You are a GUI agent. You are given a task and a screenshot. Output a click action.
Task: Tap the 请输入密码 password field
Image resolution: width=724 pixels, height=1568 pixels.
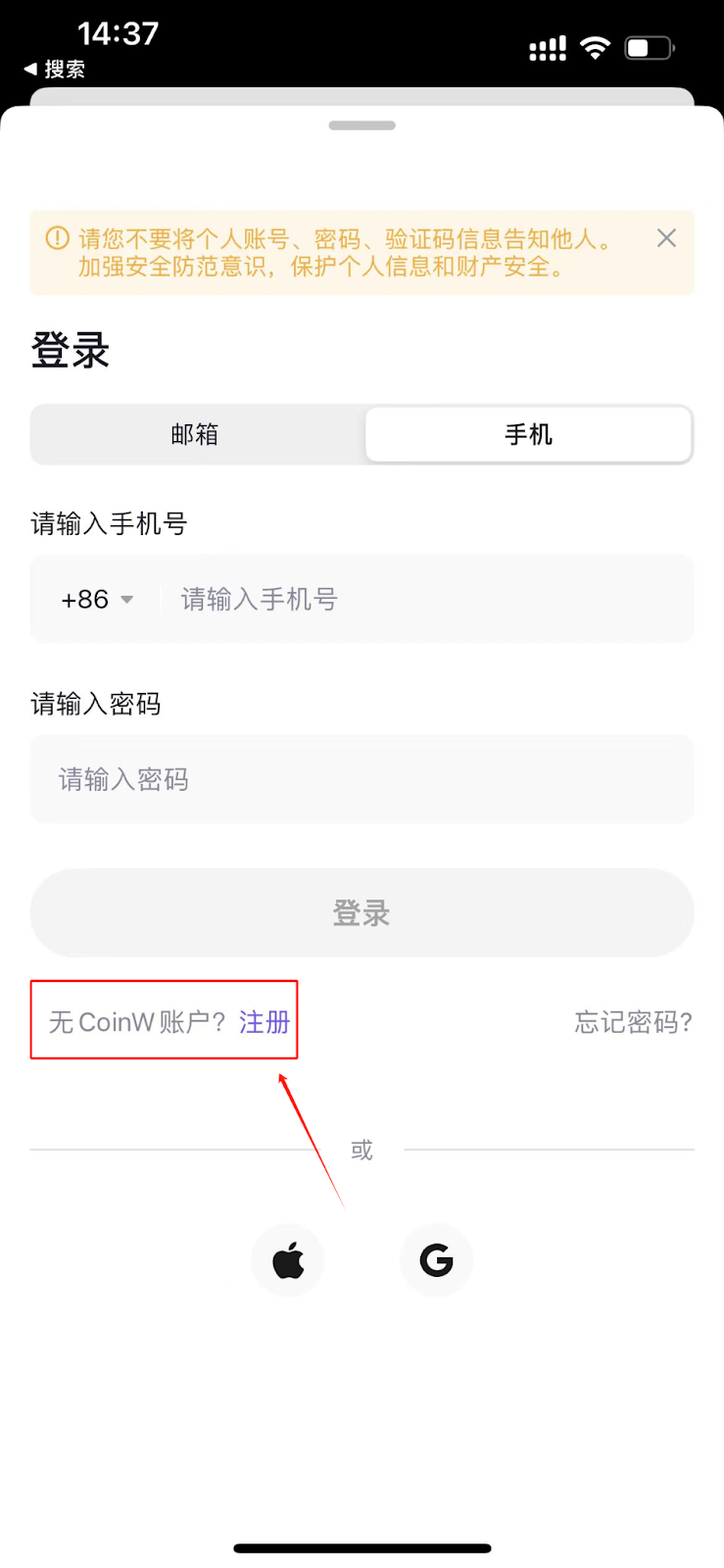pos(362,780)
